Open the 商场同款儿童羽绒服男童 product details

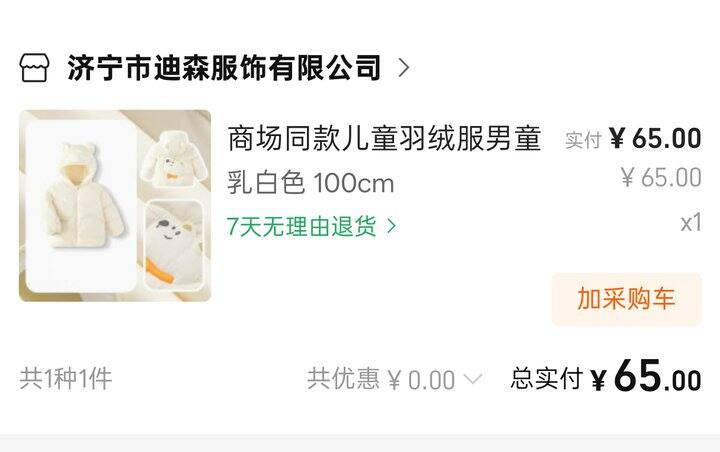coord(384,139)
